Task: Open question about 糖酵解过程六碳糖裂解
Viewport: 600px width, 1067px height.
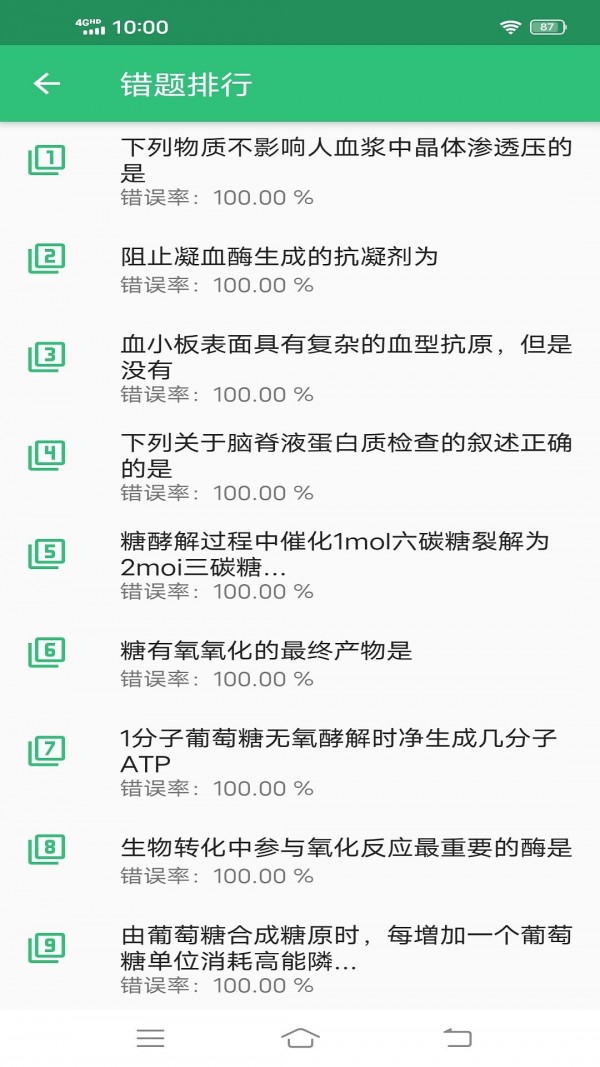Action: [335, 554]
